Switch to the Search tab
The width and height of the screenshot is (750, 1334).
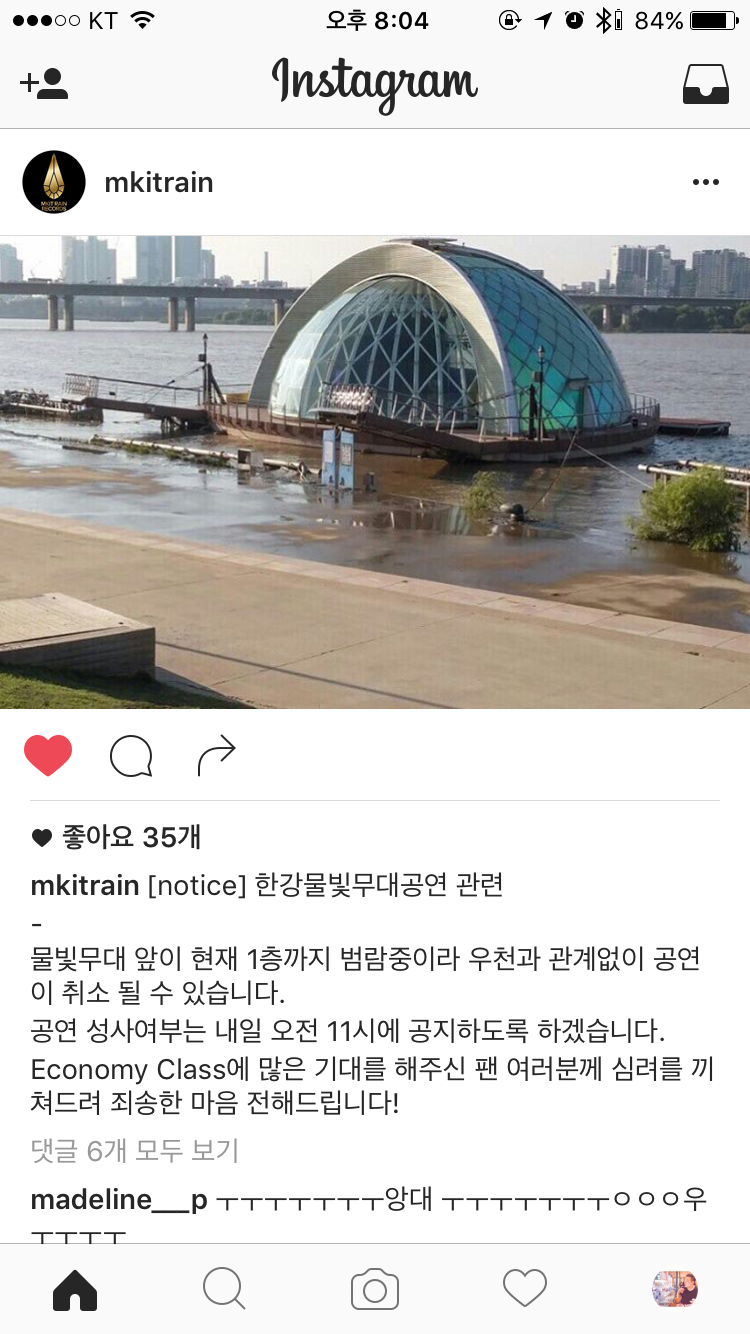tap(224, 1289)
